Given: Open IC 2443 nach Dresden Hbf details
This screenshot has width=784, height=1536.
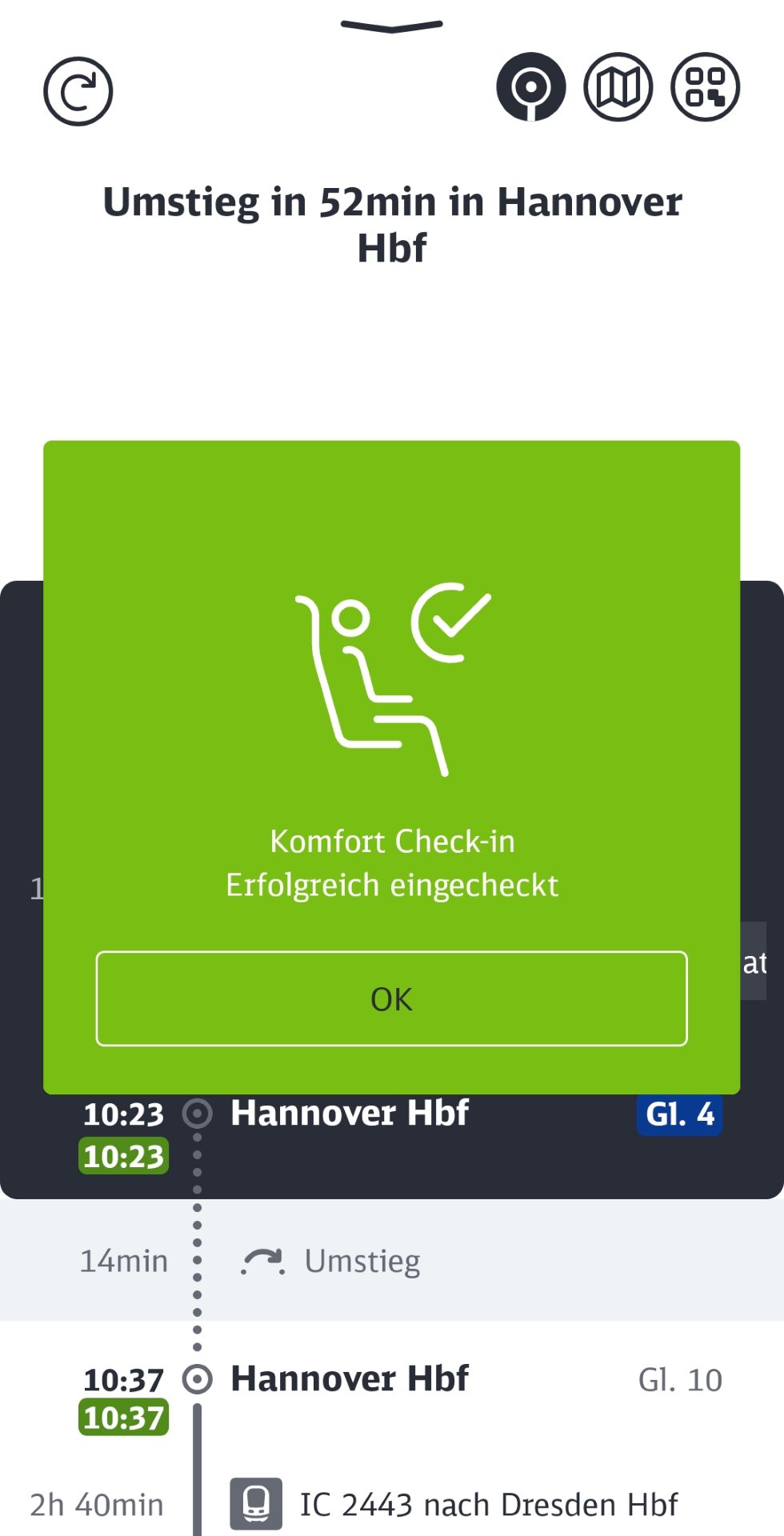Looking at the screenshot, I should [x=488, y=1504].
